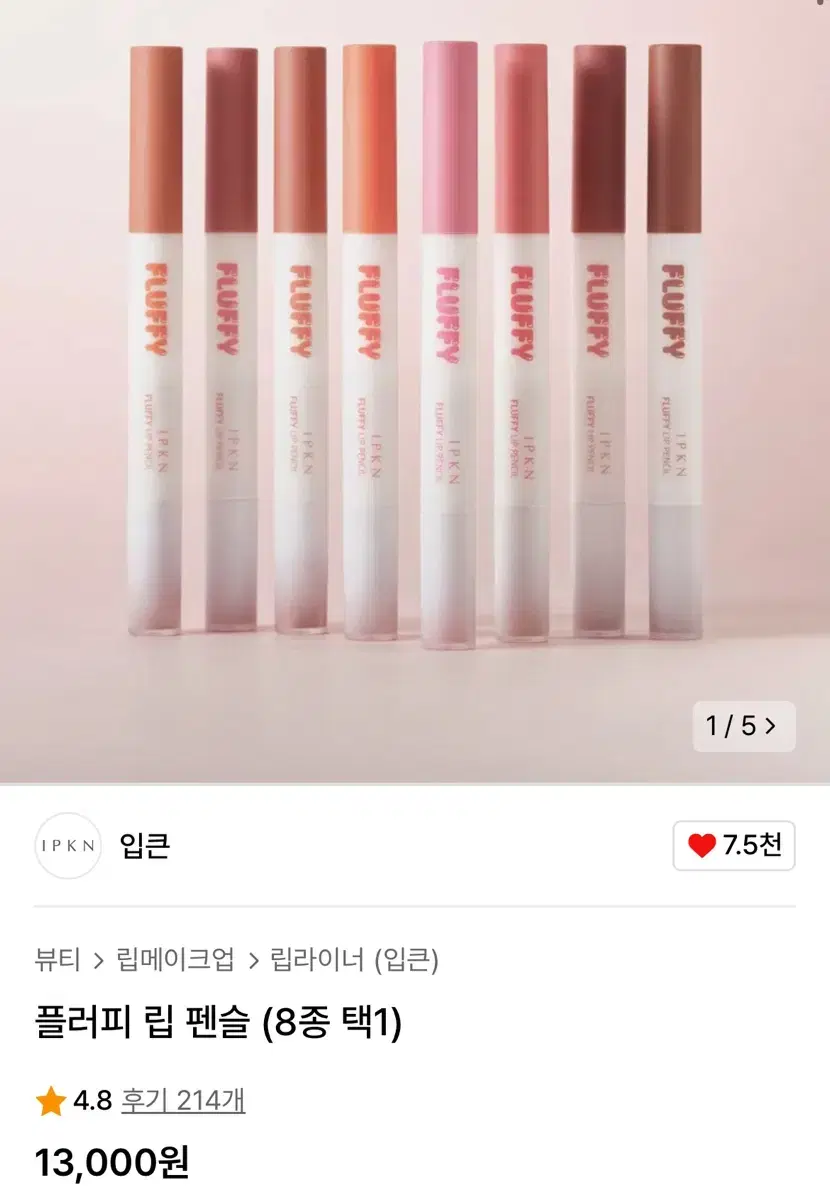The image size is (830, 1200).
Task: Click the dark brown pencil on the far right
Action: (x=678, y=350)
